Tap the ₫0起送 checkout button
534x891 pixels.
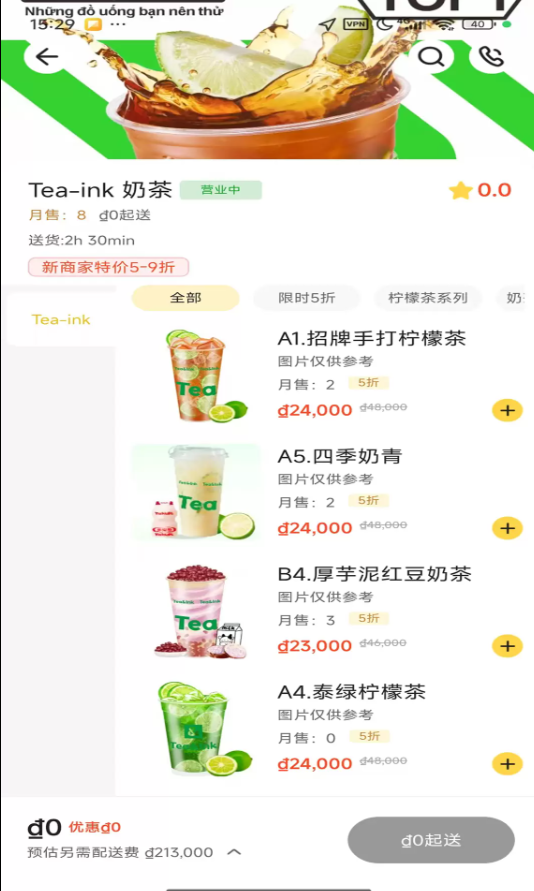tap(431, 840)
